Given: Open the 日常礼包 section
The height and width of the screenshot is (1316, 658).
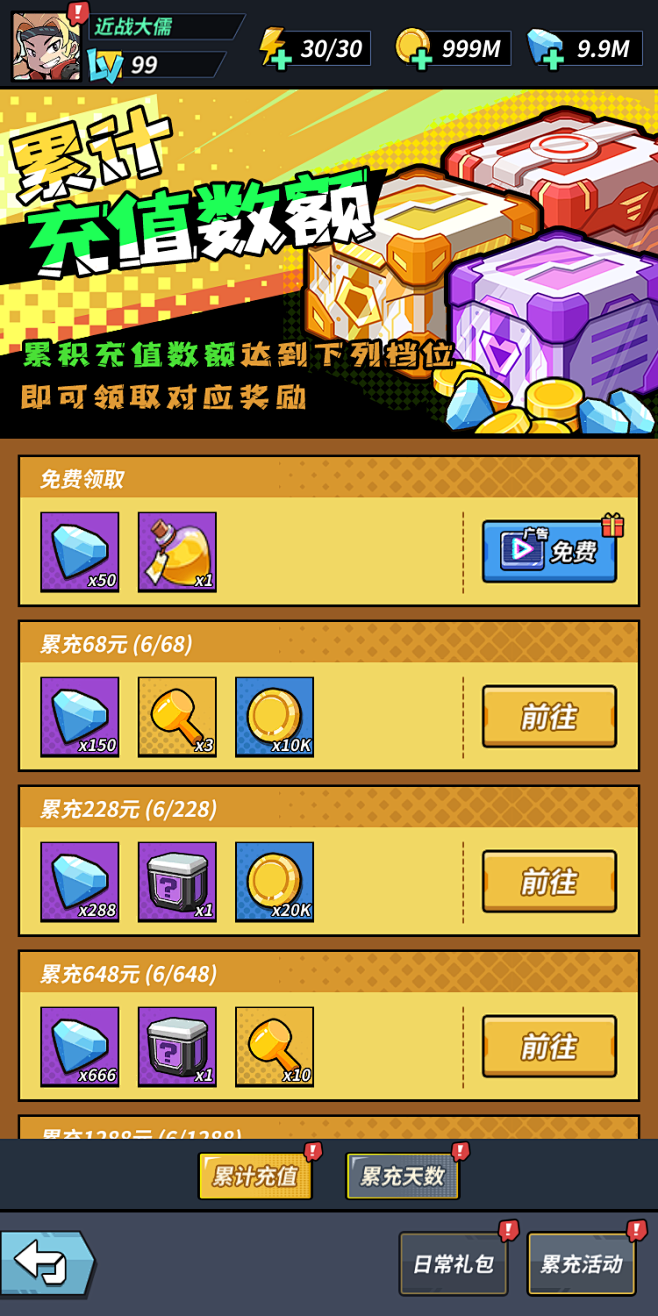Looking at the screenshot, I should pyautogui.click(x=453, y=1264).
